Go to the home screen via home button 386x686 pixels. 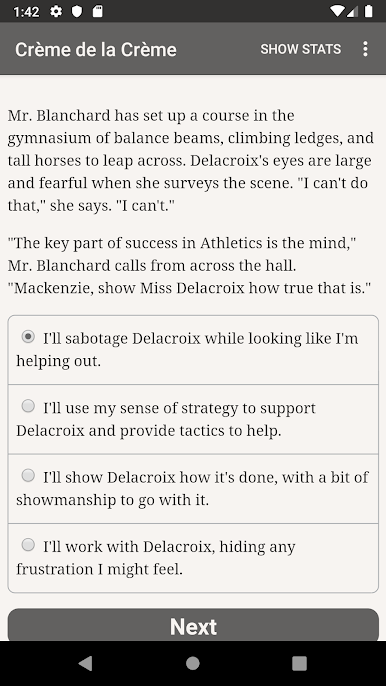point(193,663)
